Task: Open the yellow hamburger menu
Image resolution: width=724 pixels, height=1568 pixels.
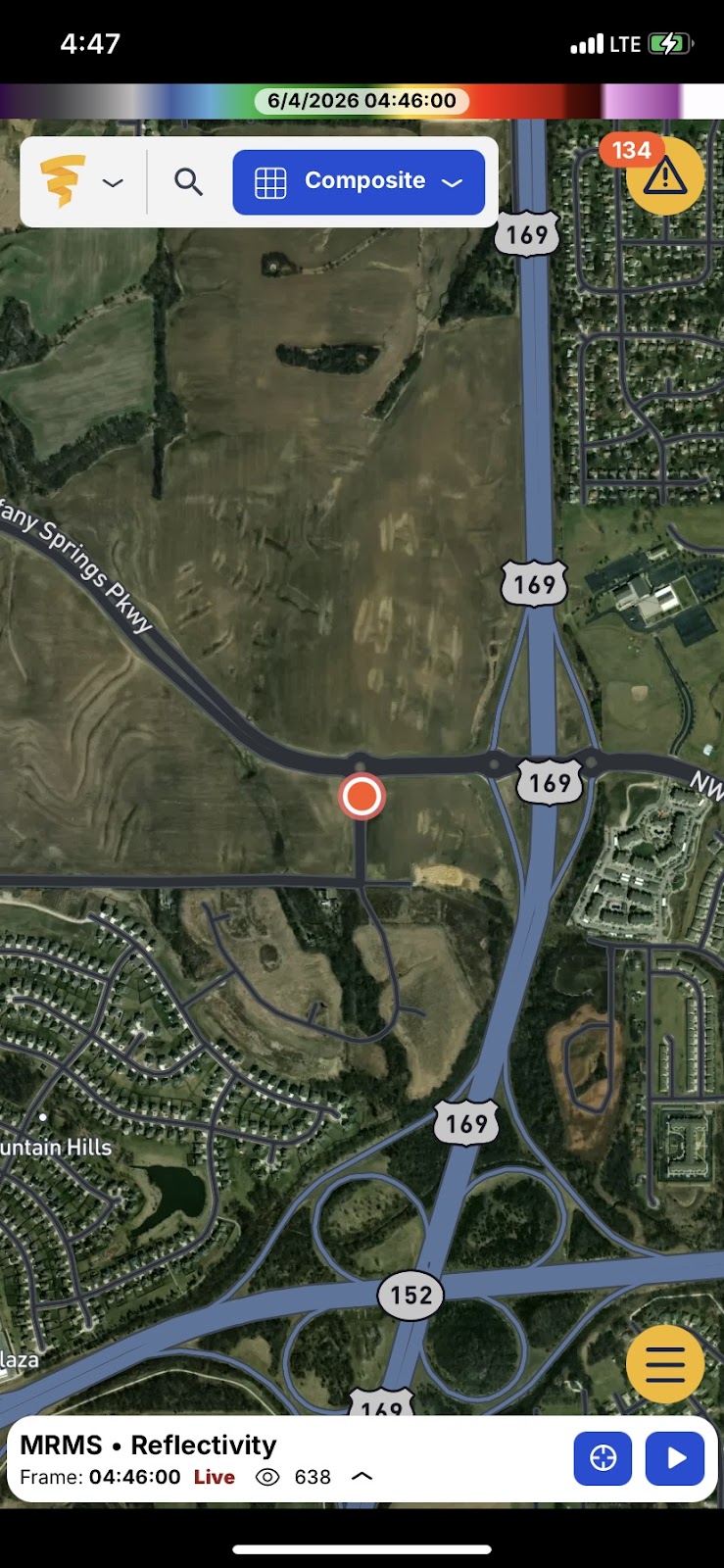Action: [x=665, y=1364]
